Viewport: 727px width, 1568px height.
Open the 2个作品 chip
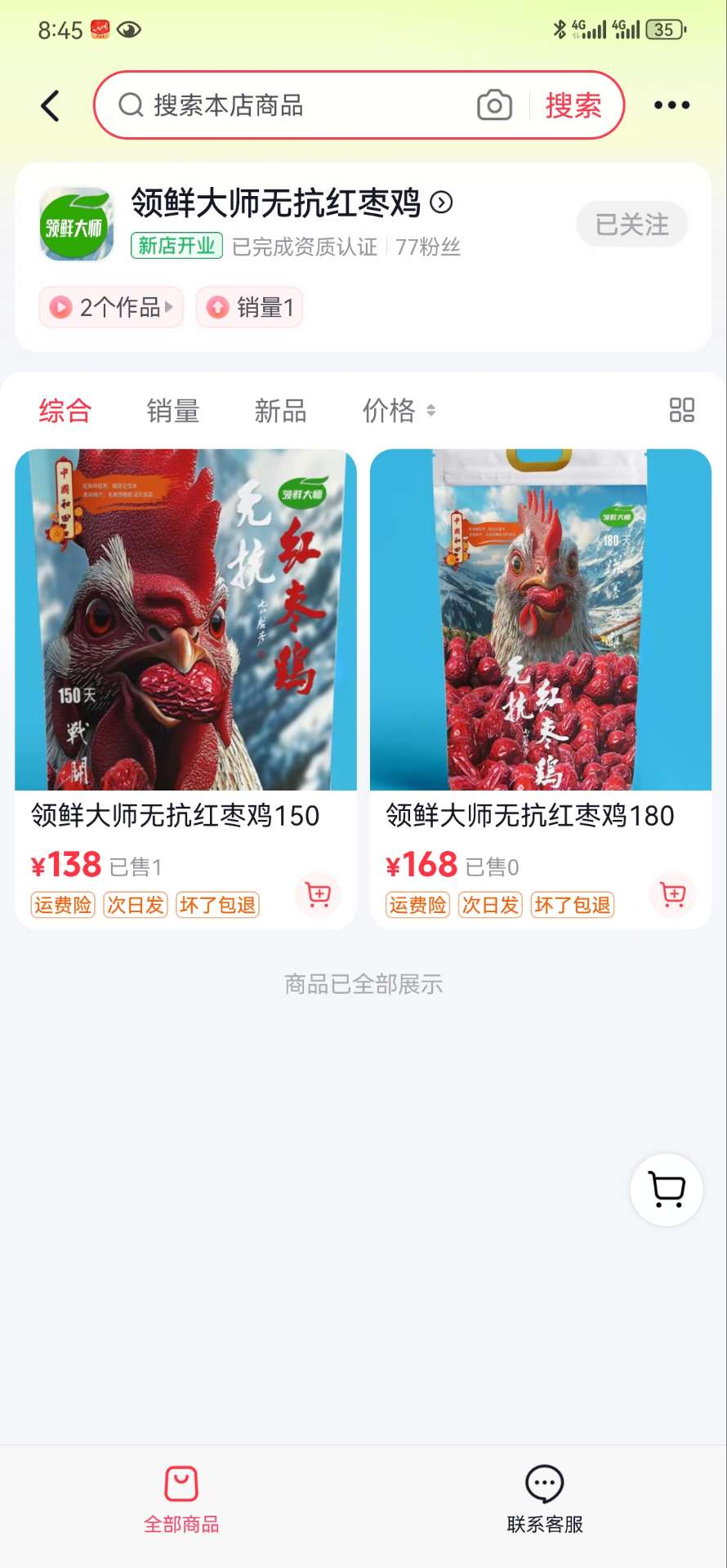tap(112, 307)
